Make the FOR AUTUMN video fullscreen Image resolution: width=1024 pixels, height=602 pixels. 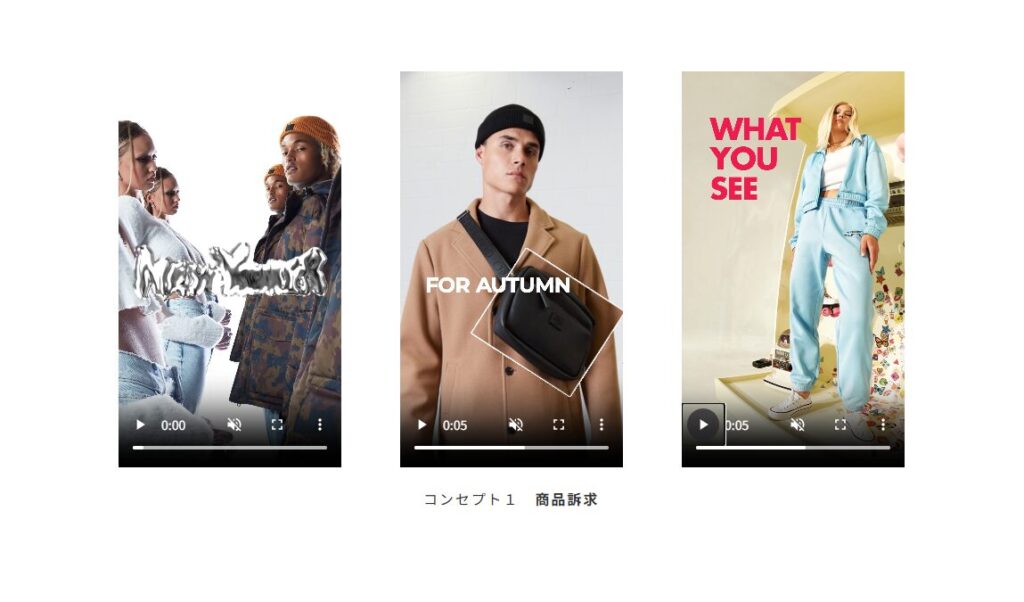[559, 425]
